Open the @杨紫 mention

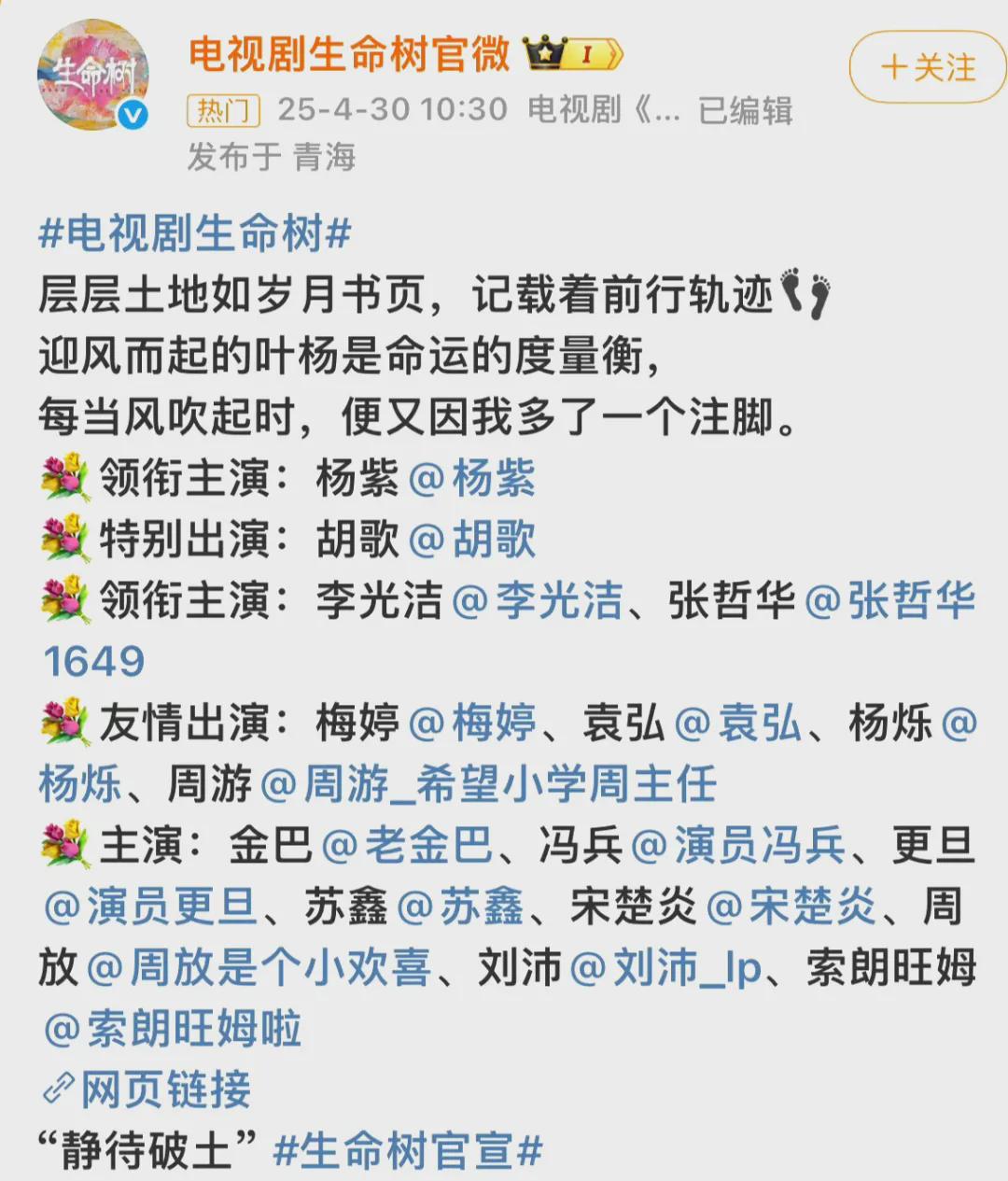[x=472, y=478]
